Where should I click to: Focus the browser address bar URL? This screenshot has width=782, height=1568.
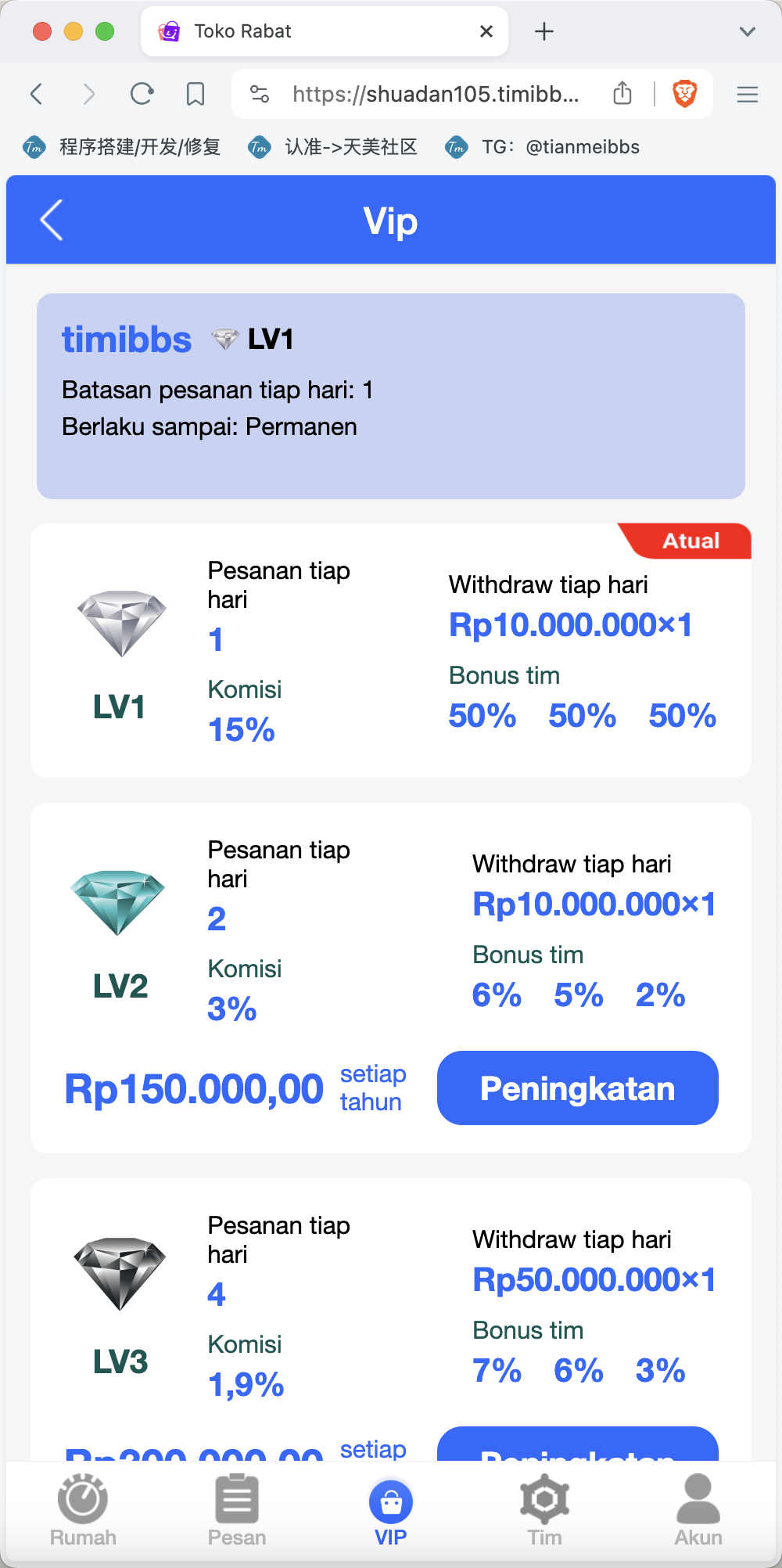(436, 94)
